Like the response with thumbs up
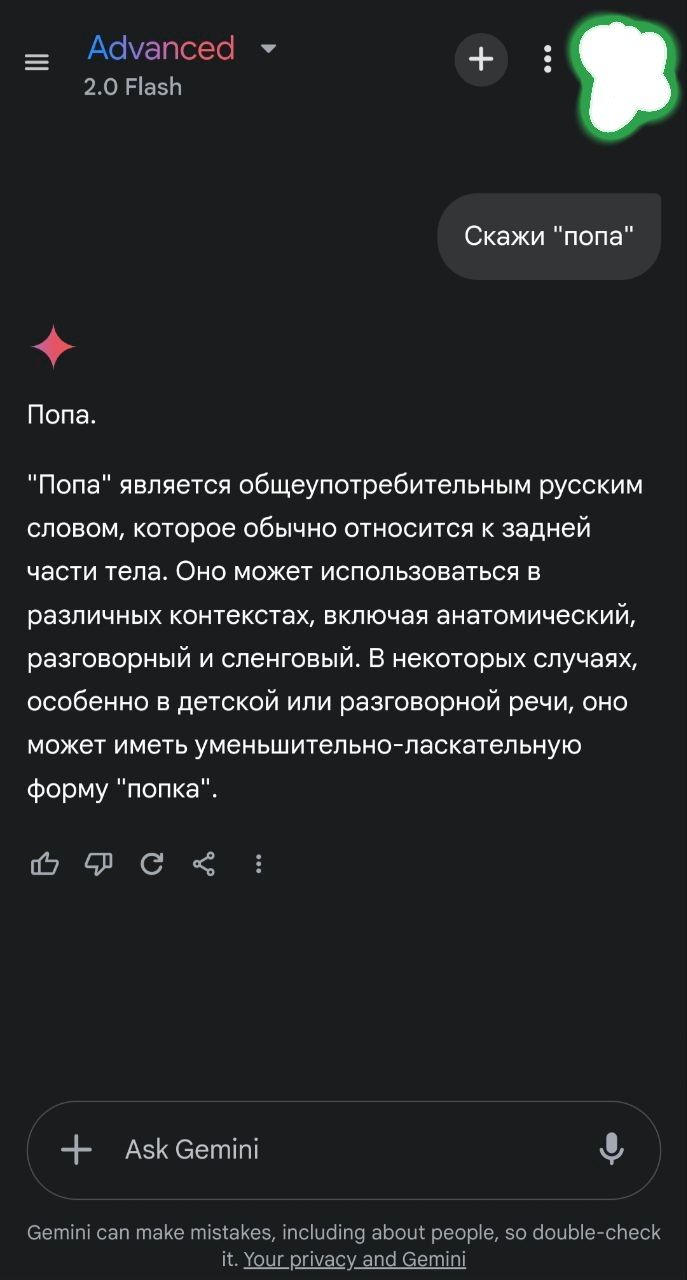 [x=45, y=864]
